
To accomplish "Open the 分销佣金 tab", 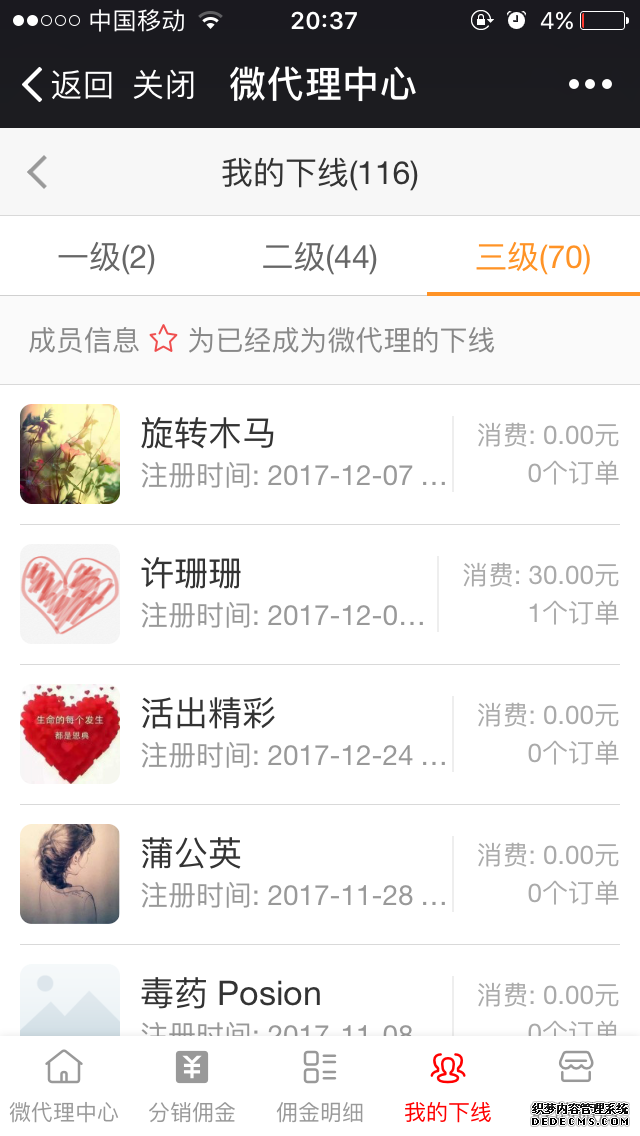I will coord(192,1086).
